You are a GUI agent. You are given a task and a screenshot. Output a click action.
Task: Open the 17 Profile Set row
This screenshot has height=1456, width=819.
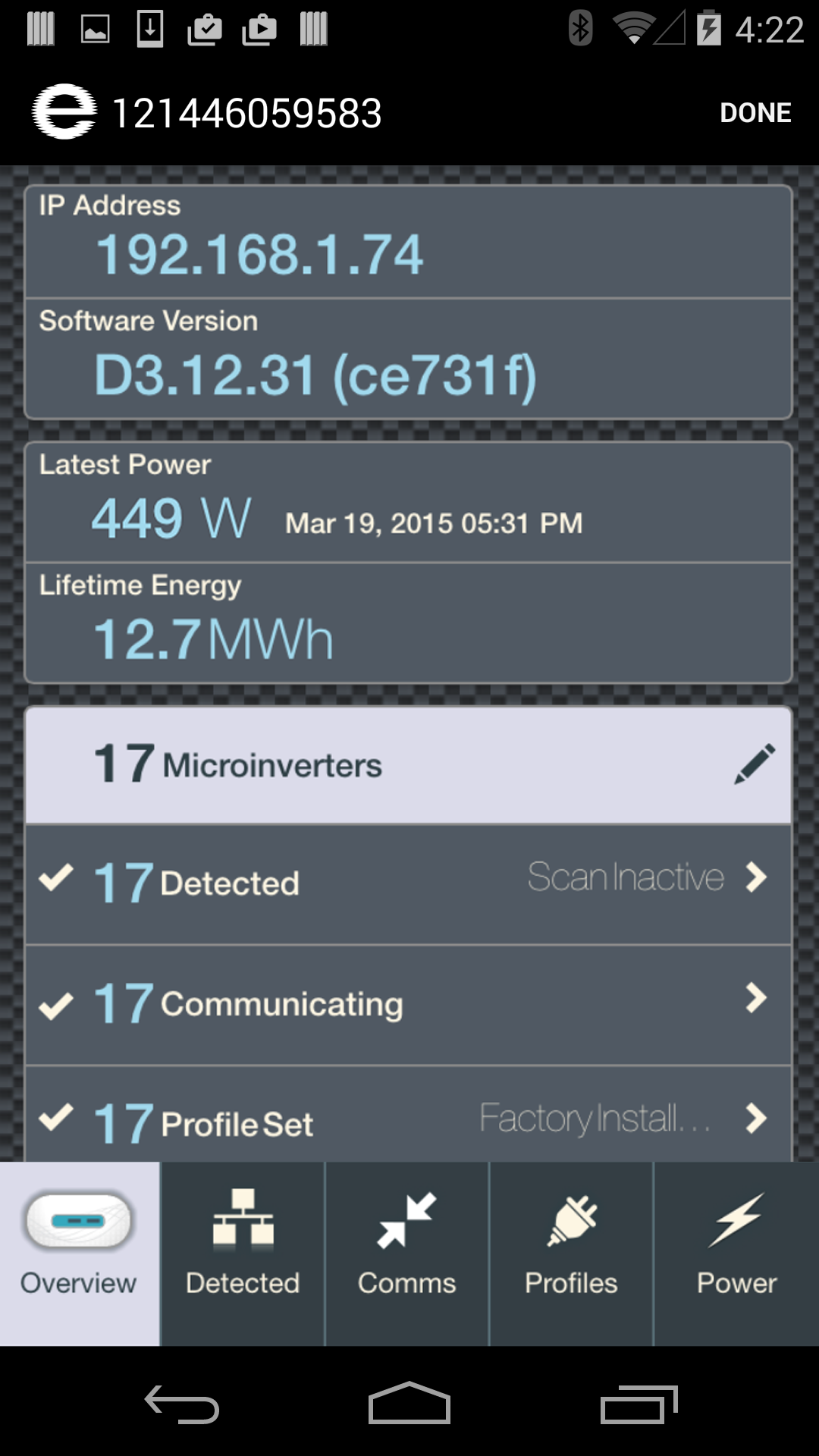point(408,1118)
